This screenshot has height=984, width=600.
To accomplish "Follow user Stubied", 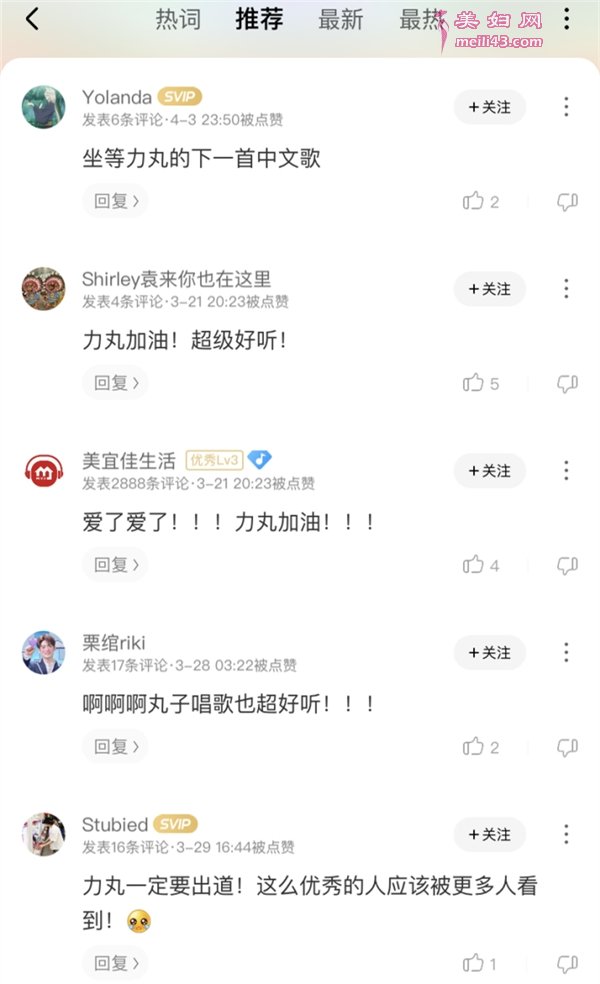I will tap(490, 835).
